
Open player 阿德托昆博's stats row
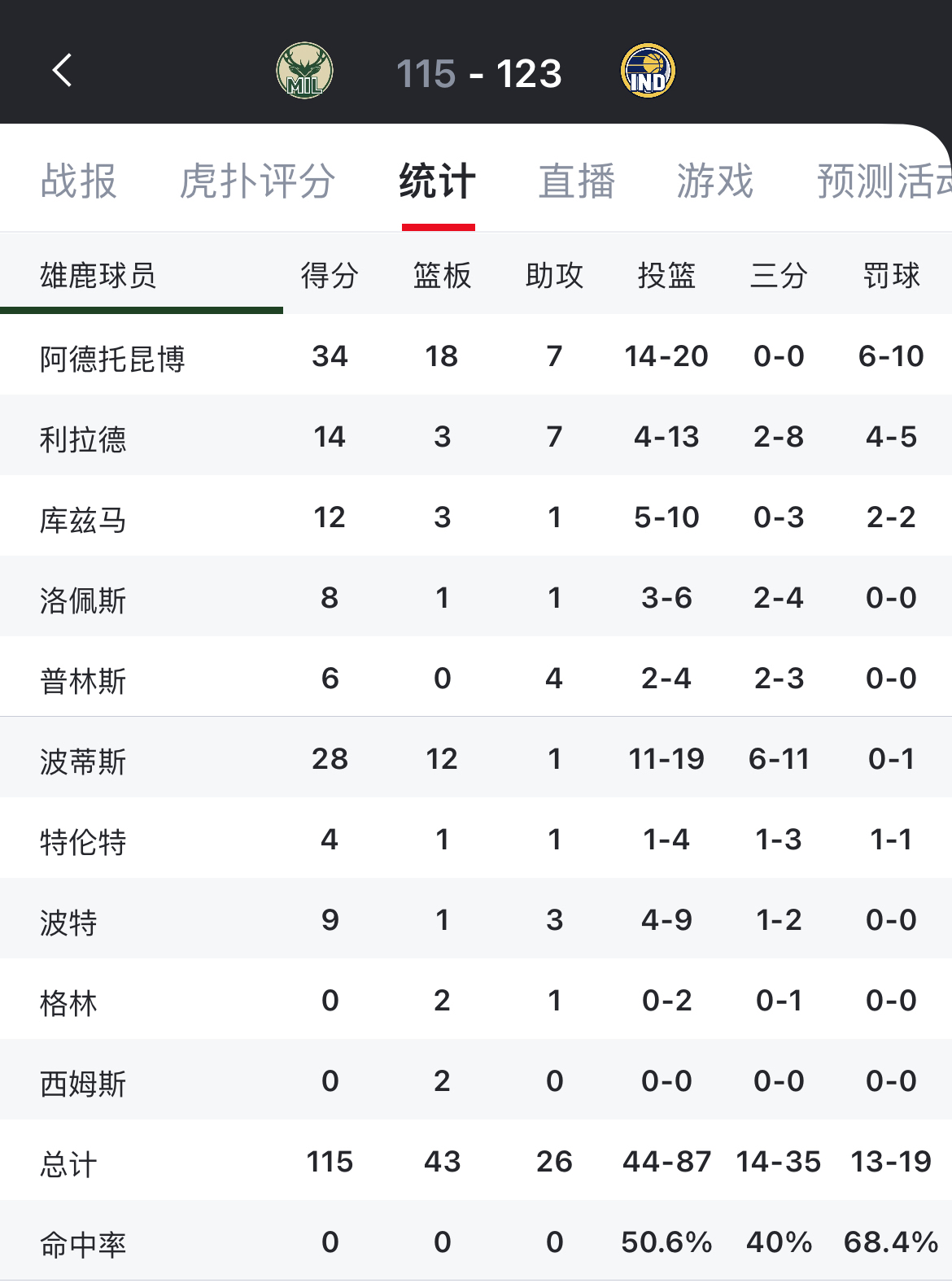coord(113,358)
